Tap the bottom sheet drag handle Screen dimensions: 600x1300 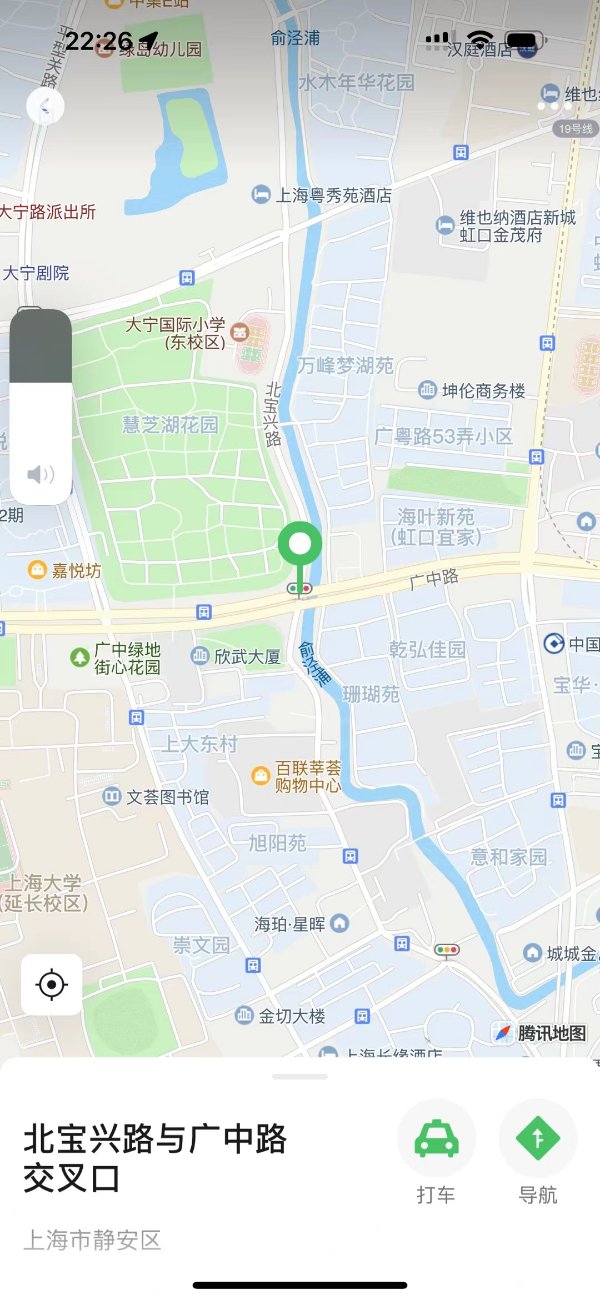click(x=300, y=1077)
